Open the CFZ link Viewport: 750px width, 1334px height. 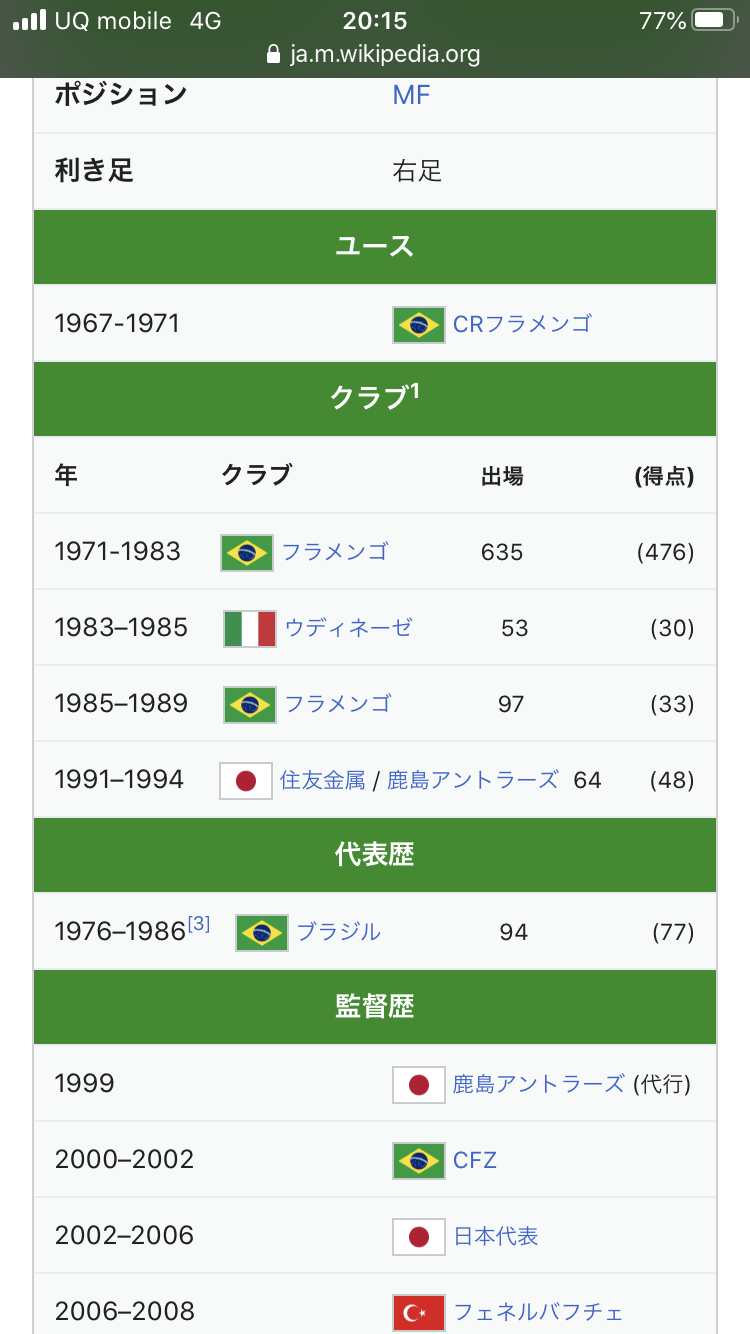click(475, 1160)
